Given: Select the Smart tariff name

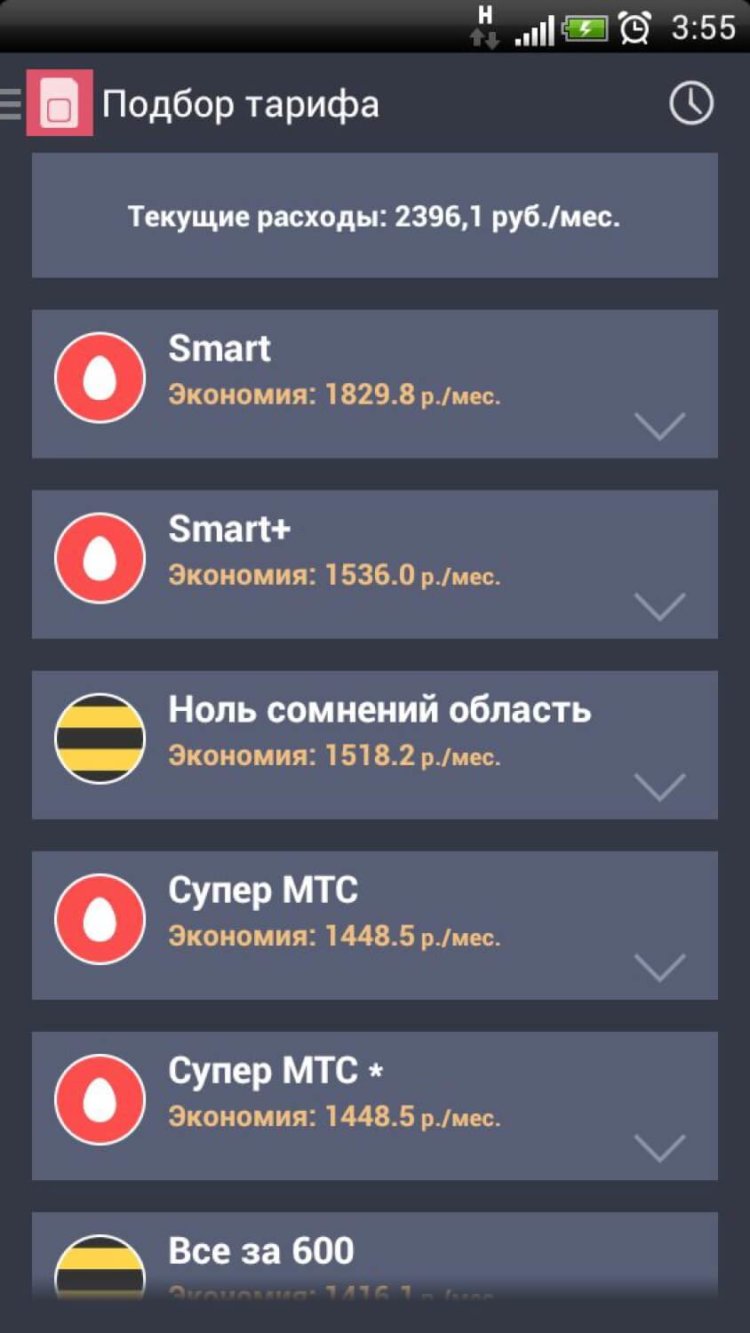Looking at the screenshot, I should point(220,349).
